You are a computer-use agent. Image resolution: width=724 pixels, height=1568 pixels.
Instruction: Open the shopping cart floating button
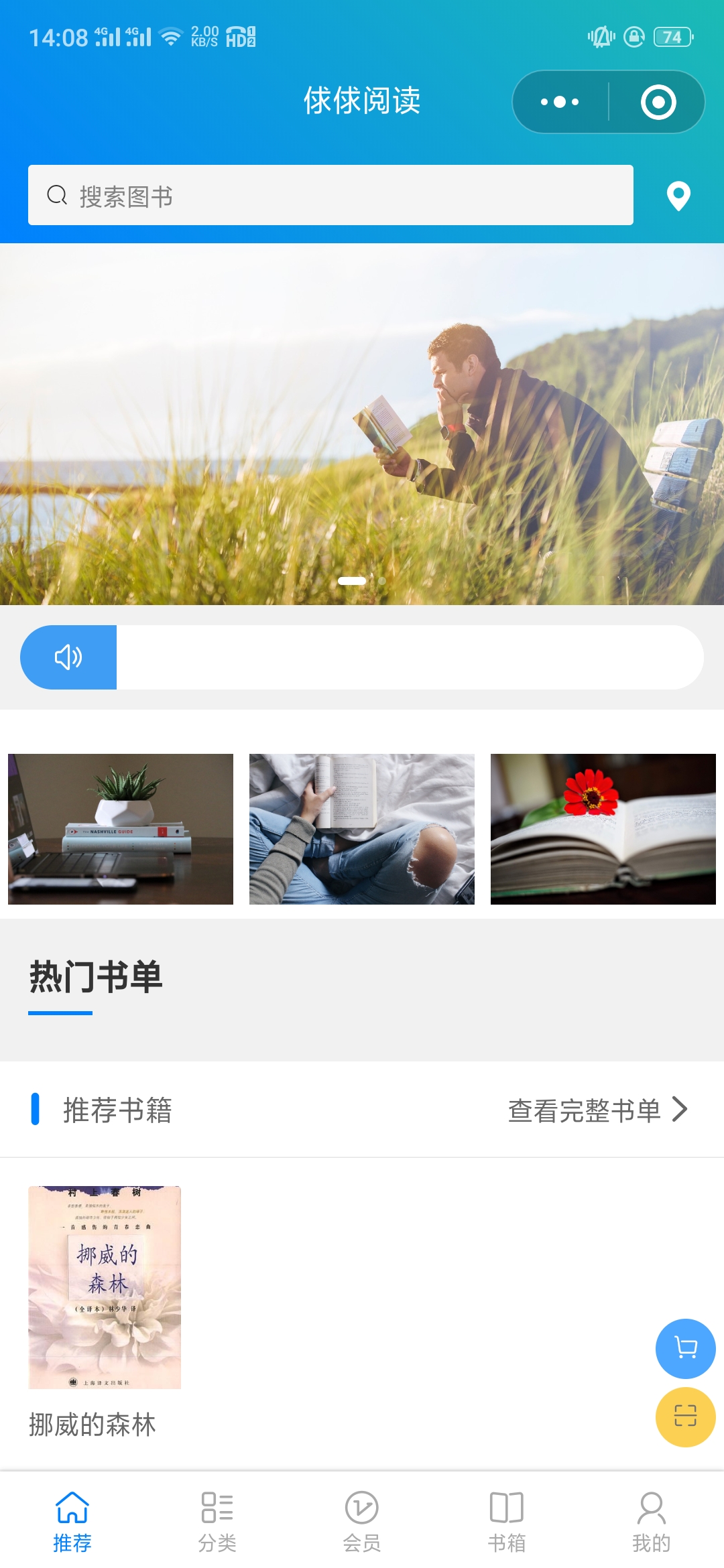tap(685, 1348)
